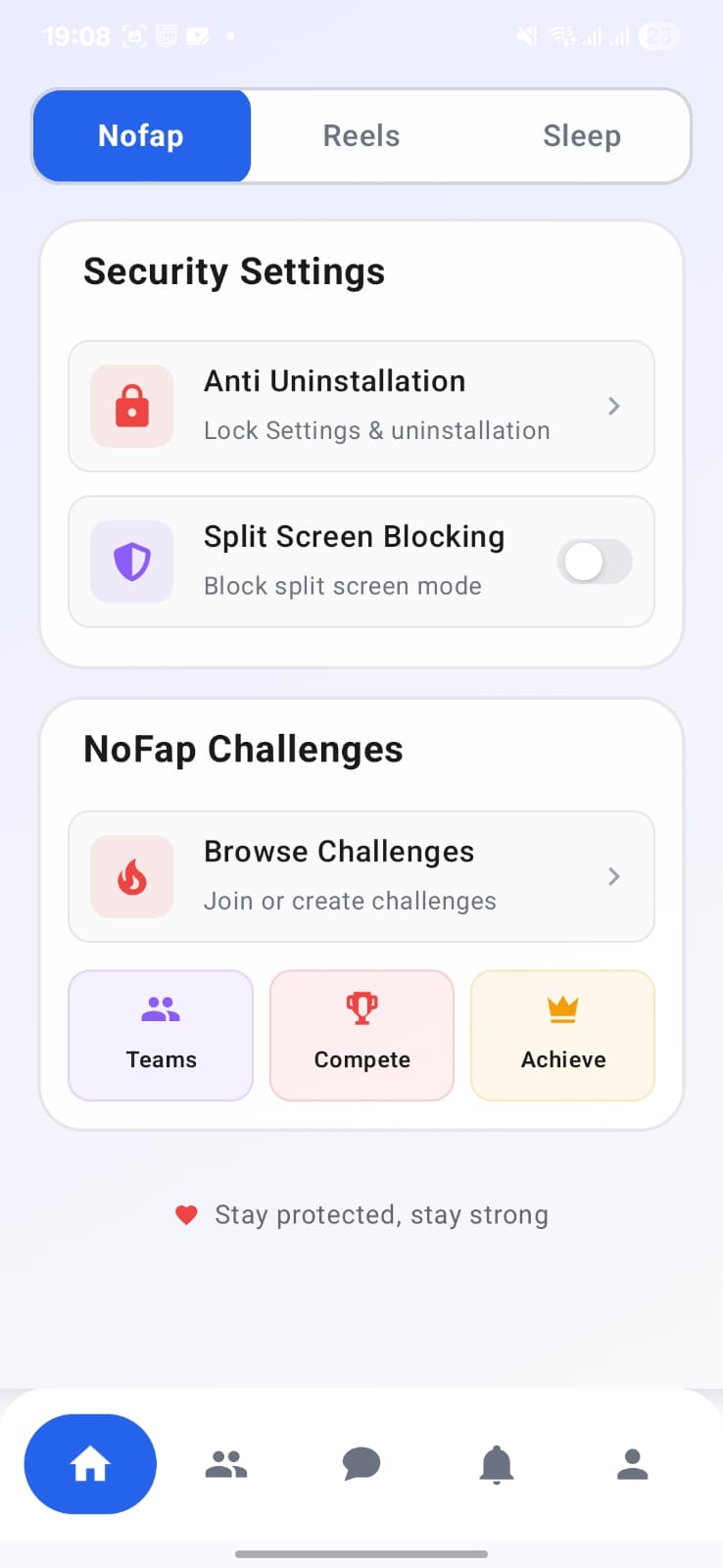Select the Nofap tab
This screenshot has height=1568, width=723.
pos(141,135)
